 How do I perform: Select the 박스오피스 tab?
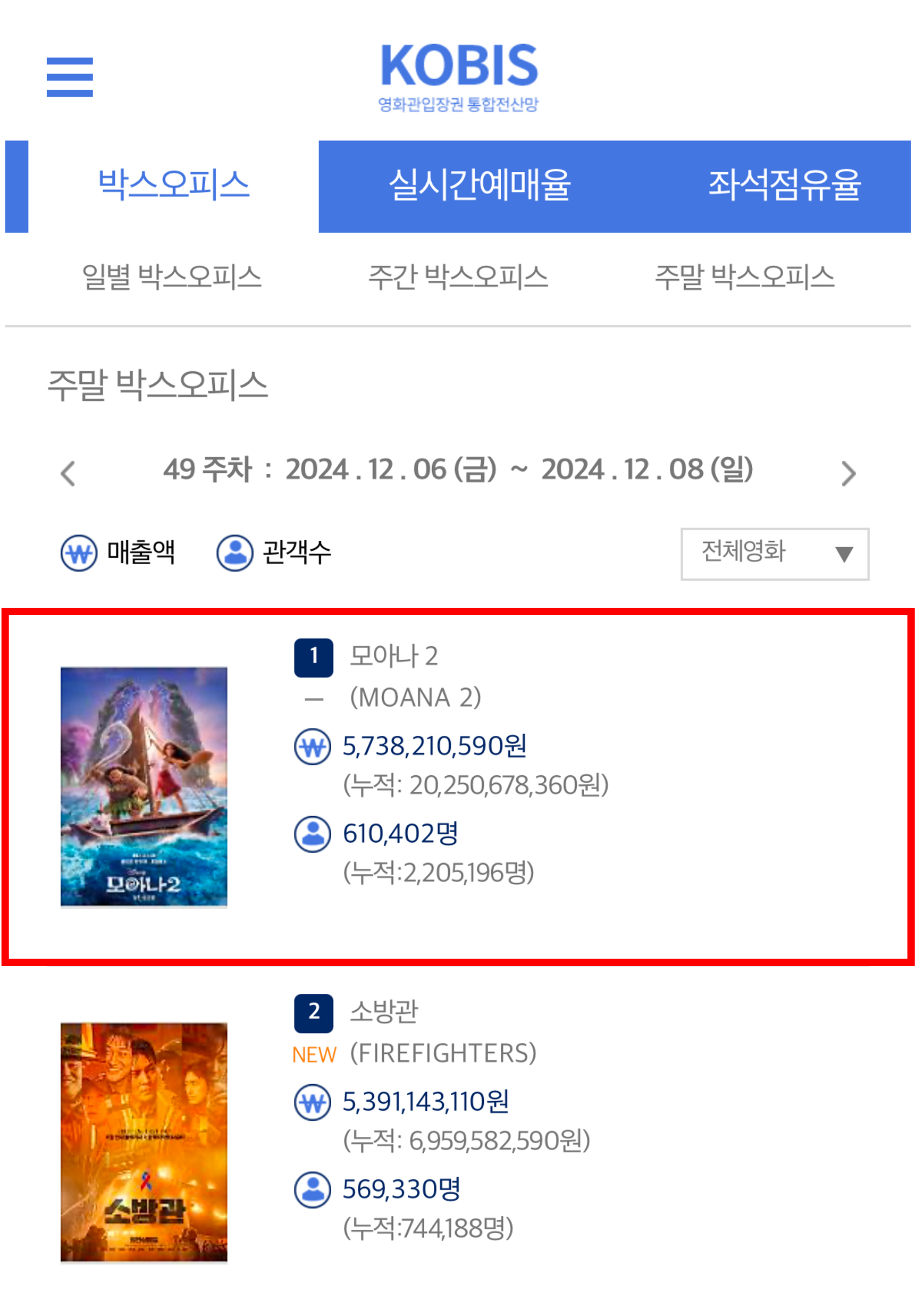(173, 186)
